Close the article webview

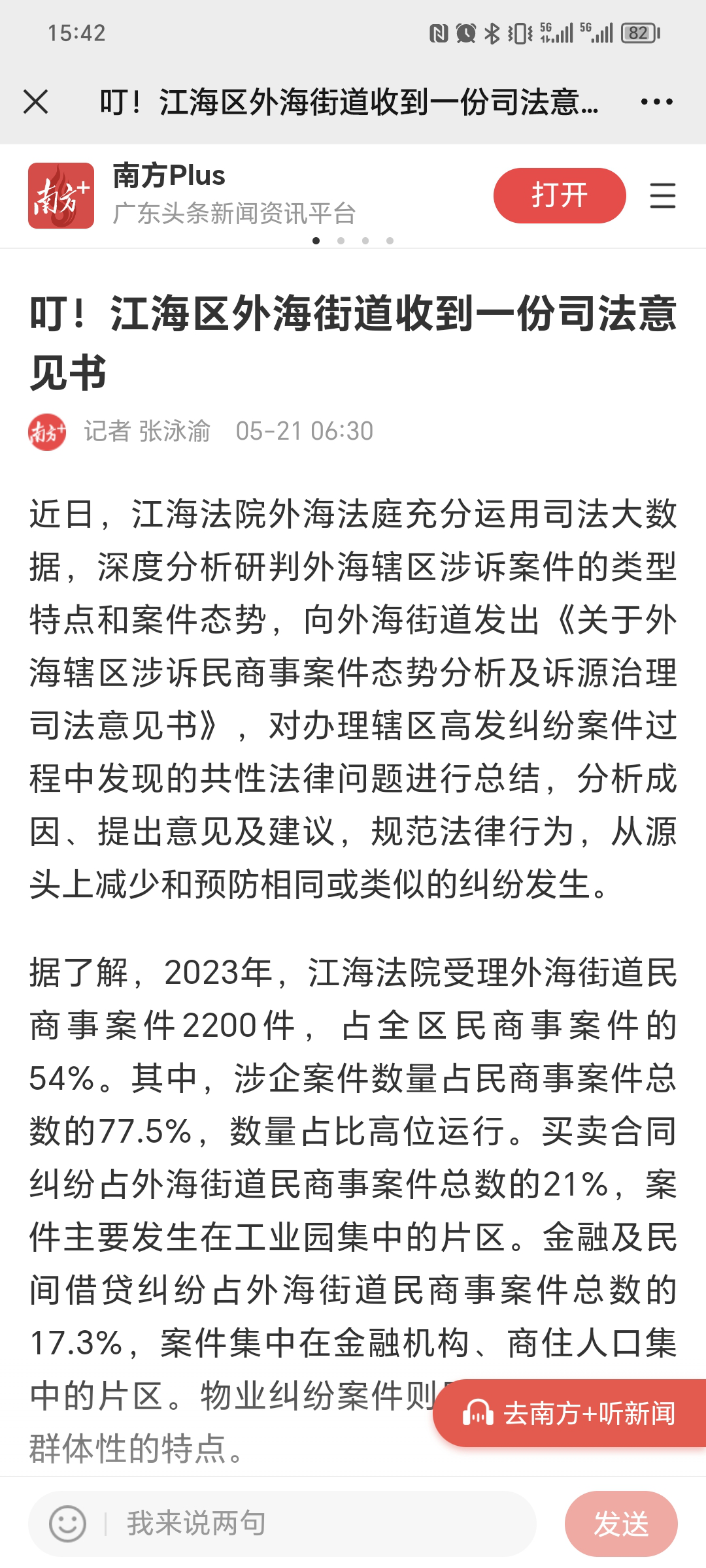(36, 102)
